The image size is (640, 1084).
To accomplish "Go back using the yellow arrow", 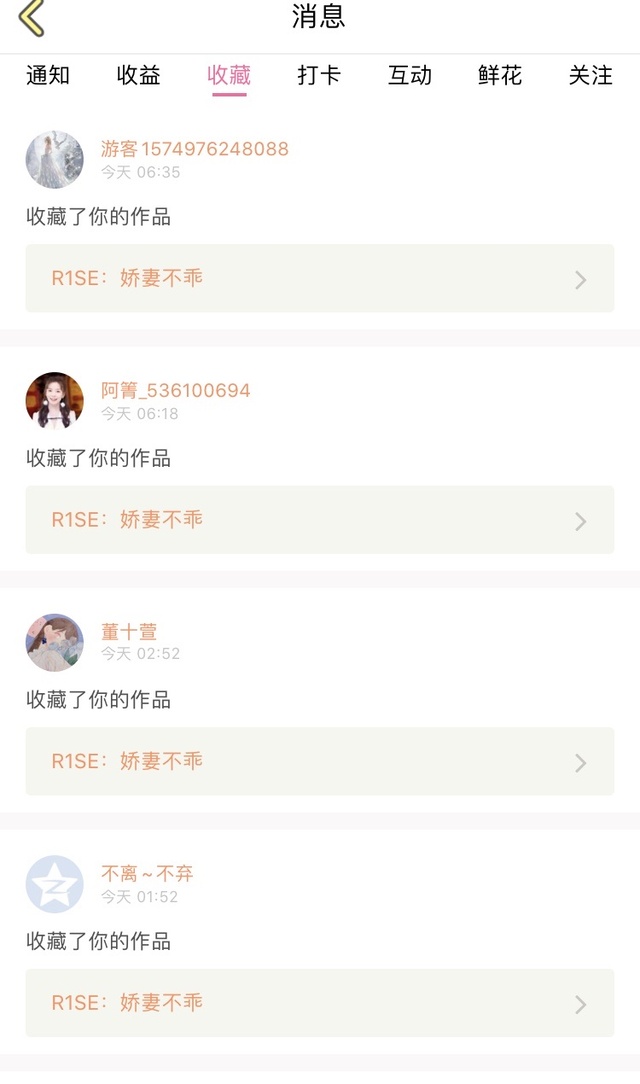I will coord(32,18).
